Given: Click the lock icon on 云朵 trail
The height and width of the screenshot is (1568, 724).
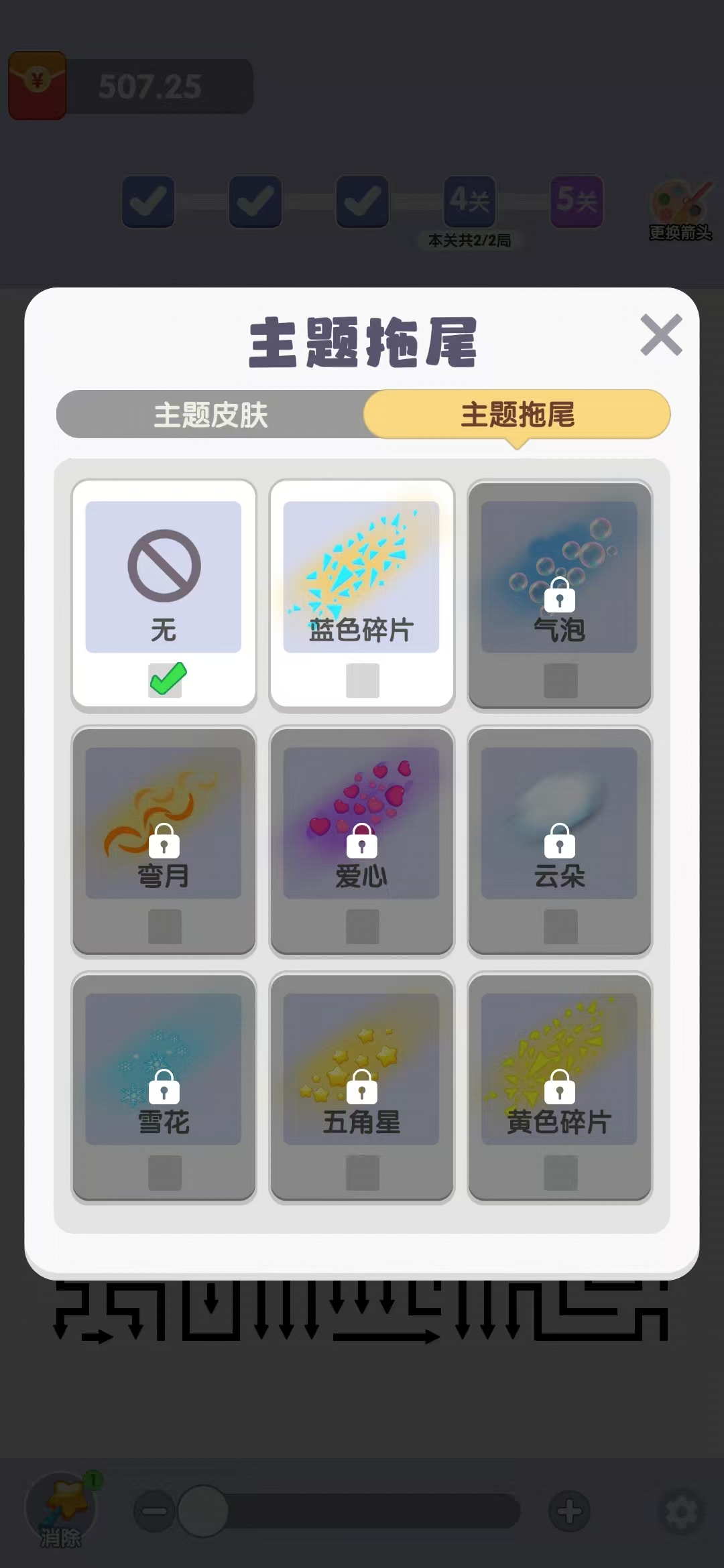Looking at the screenshot, I should tap(558, 843).
